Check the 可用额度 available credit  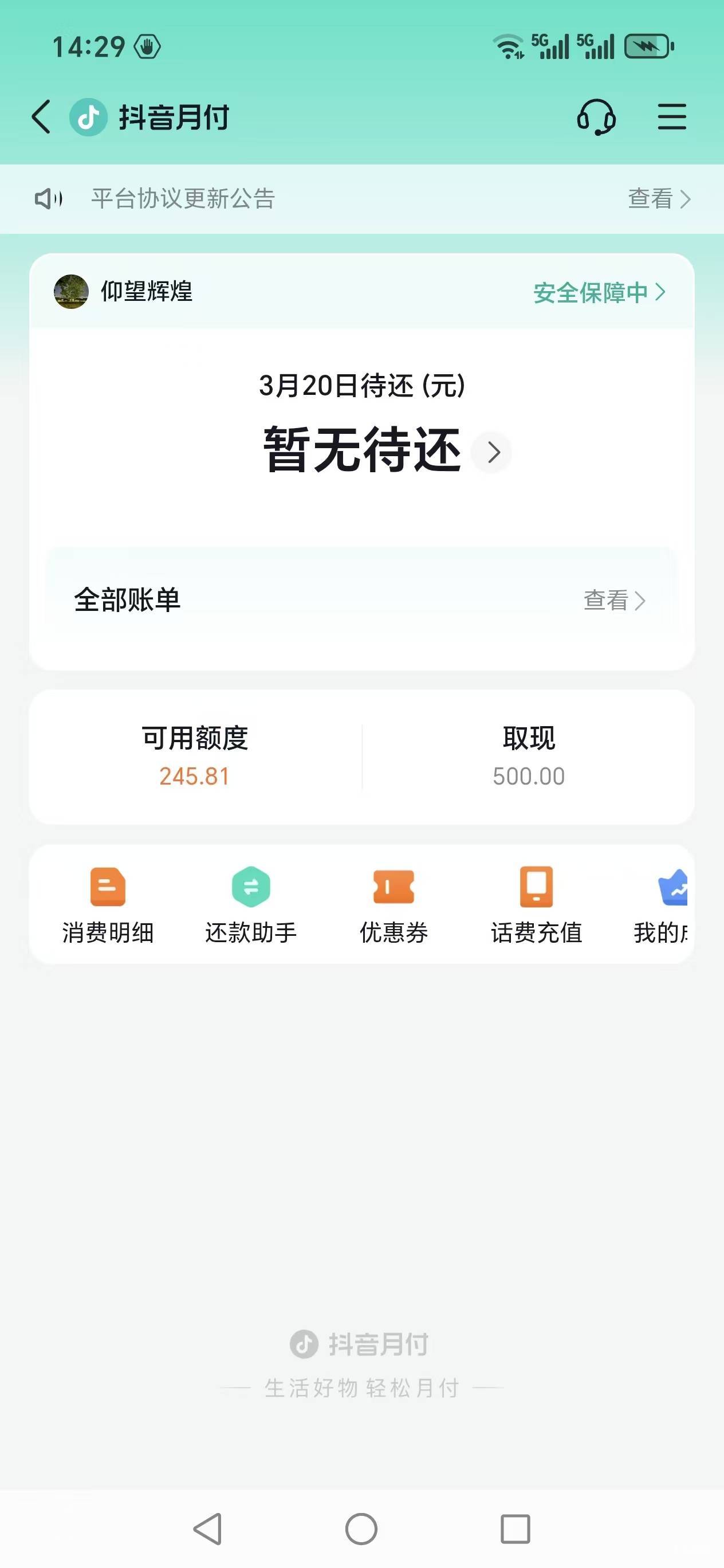(195, 756)
